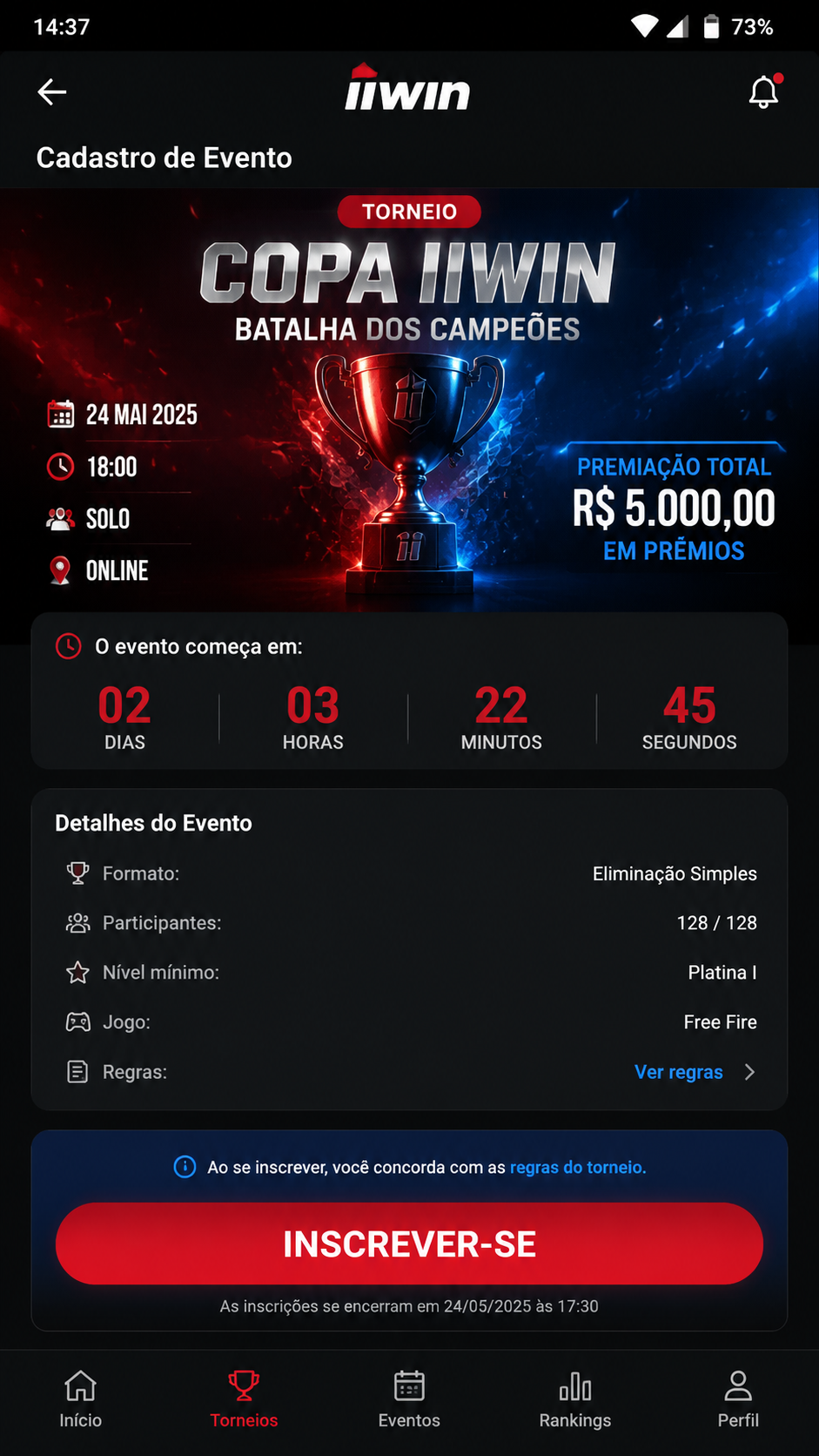This screenshot has width=819, height=1456.
Task: Open the Rankings tab
Action: (x=575, y=1399)
